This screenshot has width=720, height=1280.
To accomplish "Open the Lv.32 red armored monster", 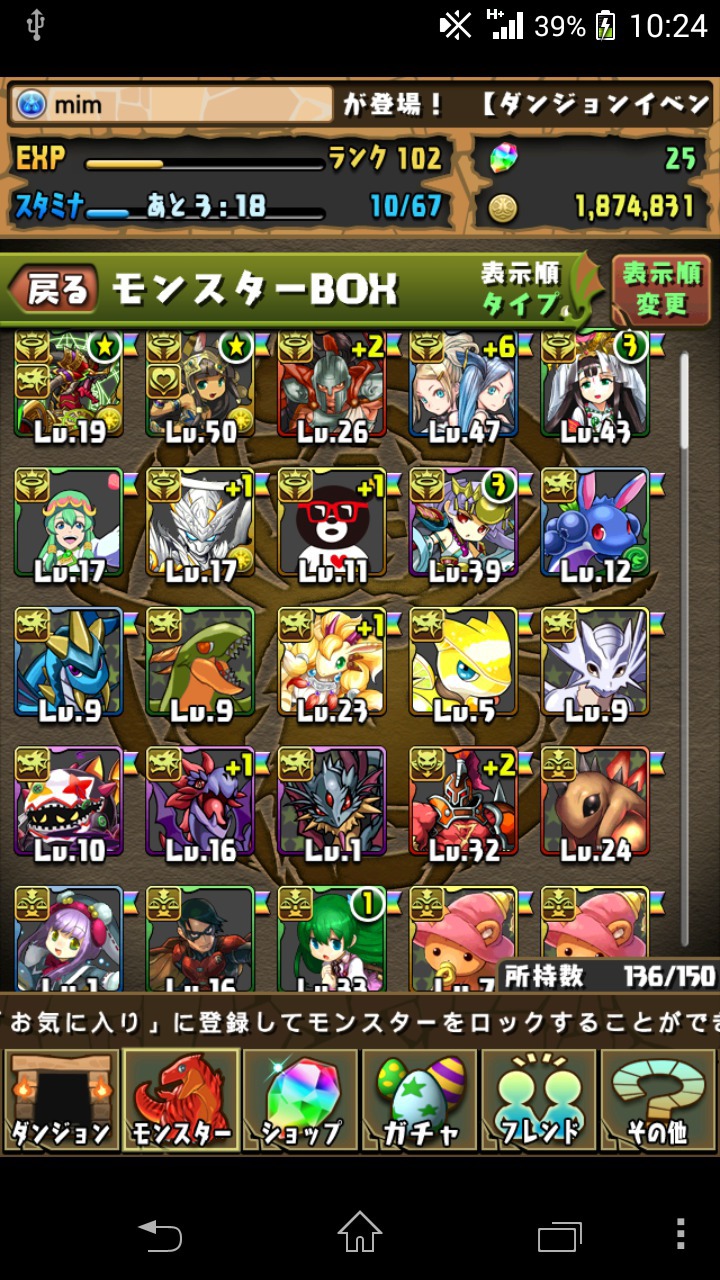I will pyautogui.click(x=463, y=803).
